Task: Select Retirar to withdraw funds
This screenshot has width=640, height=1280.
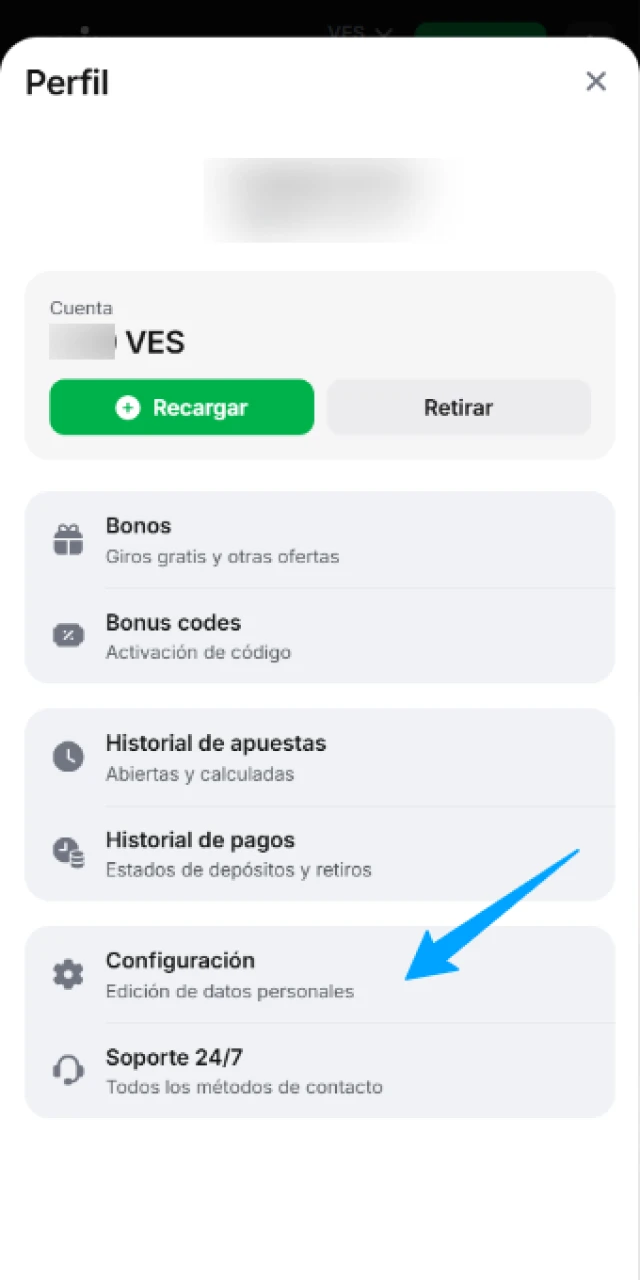Action: (x=458, y=407)
